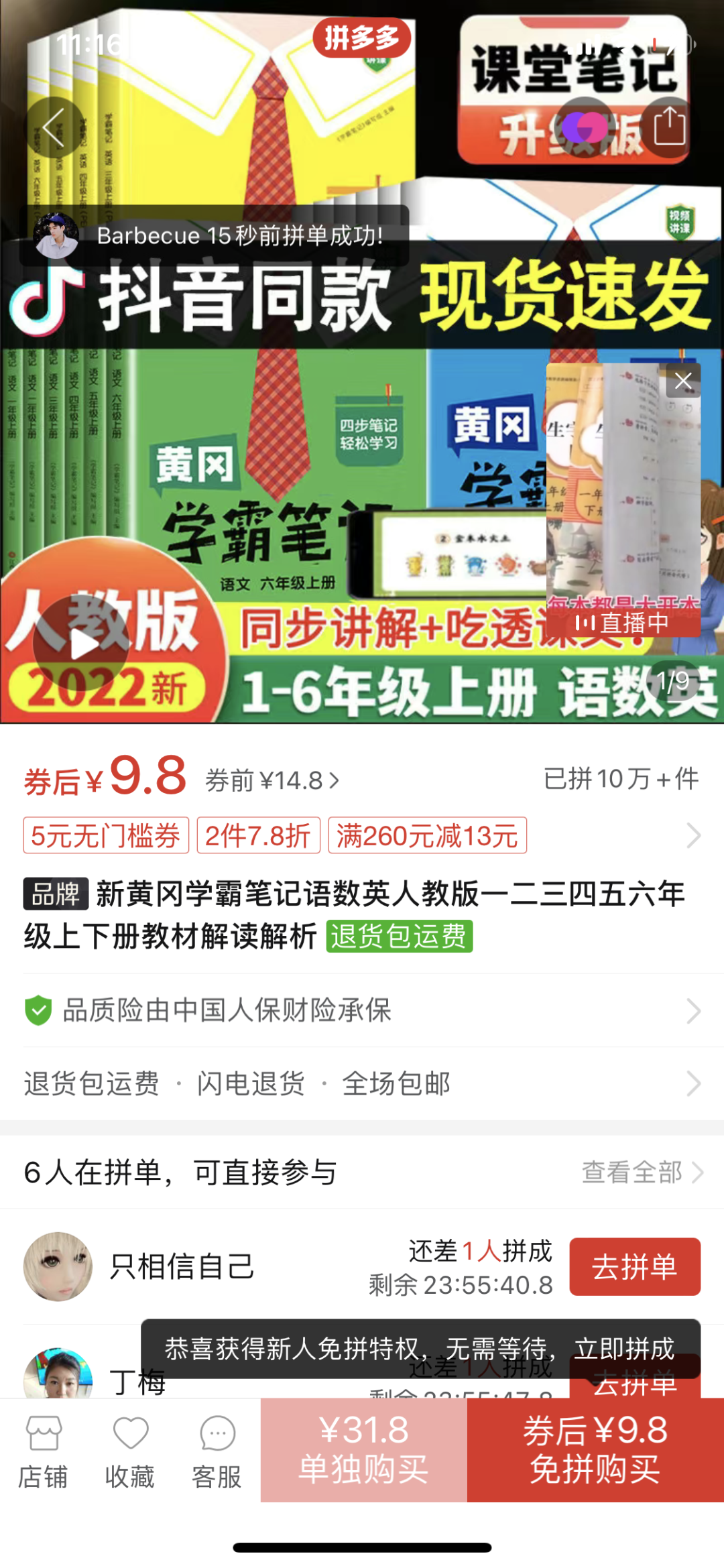Open quality insurance by PICC details
The image size is (724, 1568).
point(362,1010)
